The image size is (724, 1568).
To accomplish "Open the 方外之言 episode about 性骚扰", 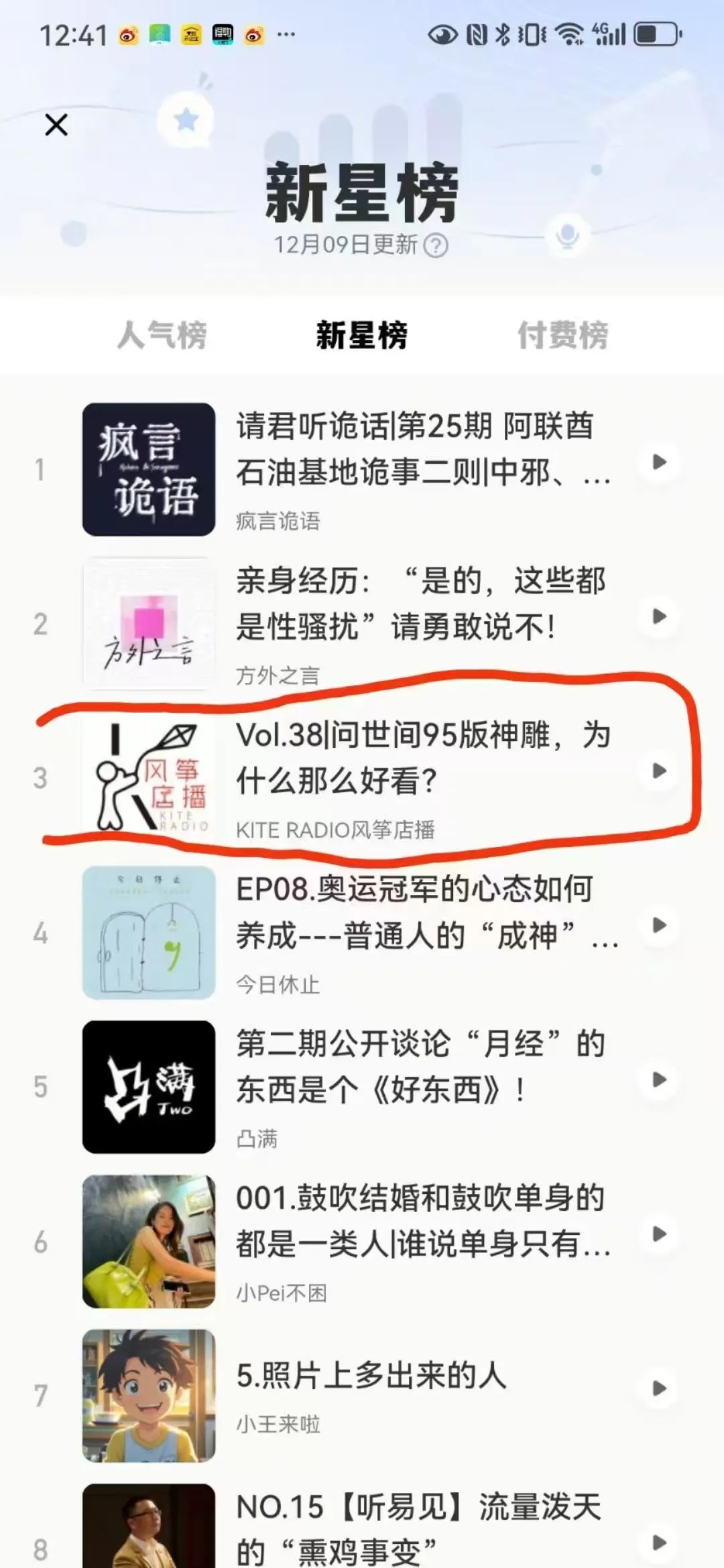I will point(422,603).
